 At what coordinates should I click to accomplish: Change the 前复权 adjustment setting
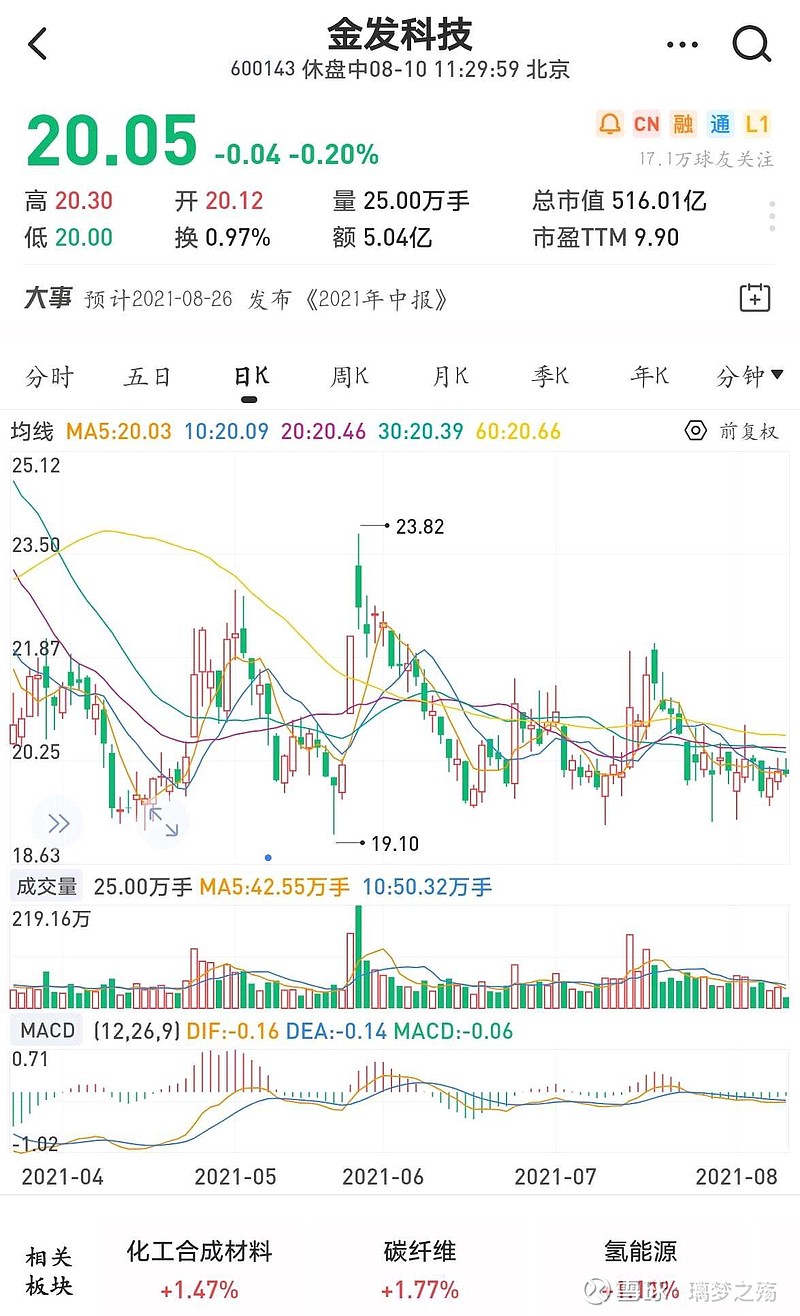(x=731, y=431)
